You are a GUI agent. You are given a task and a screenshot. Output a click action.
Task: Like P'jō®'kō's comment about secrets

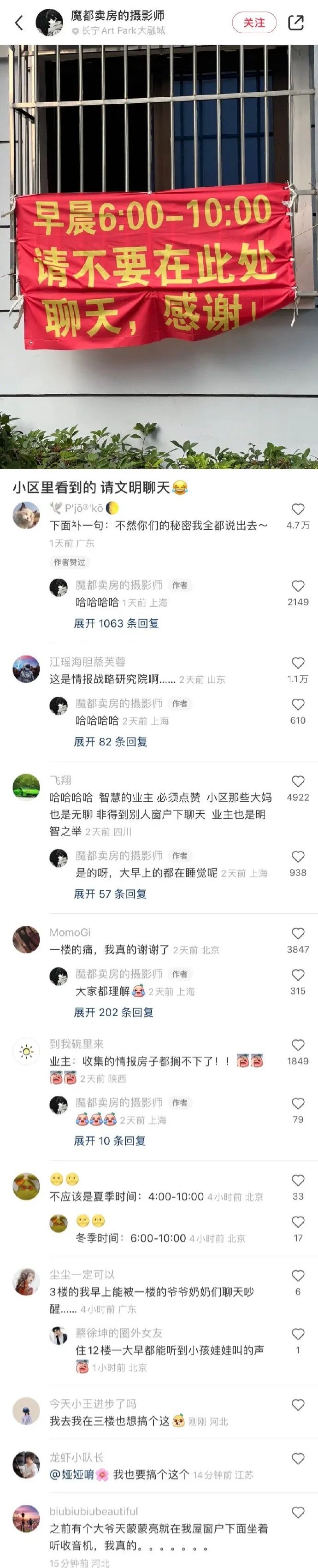[298, 509]
